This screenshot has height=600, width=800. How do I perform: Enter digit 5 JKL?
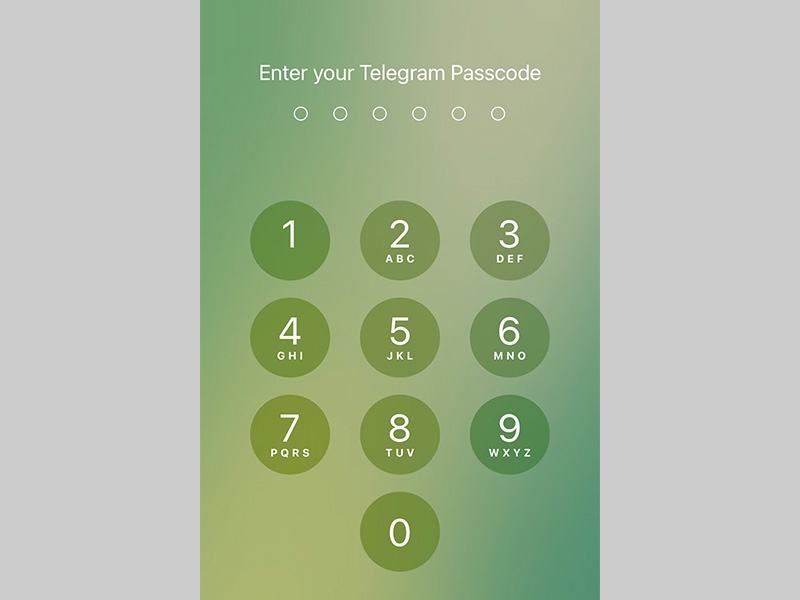point(400,338)
